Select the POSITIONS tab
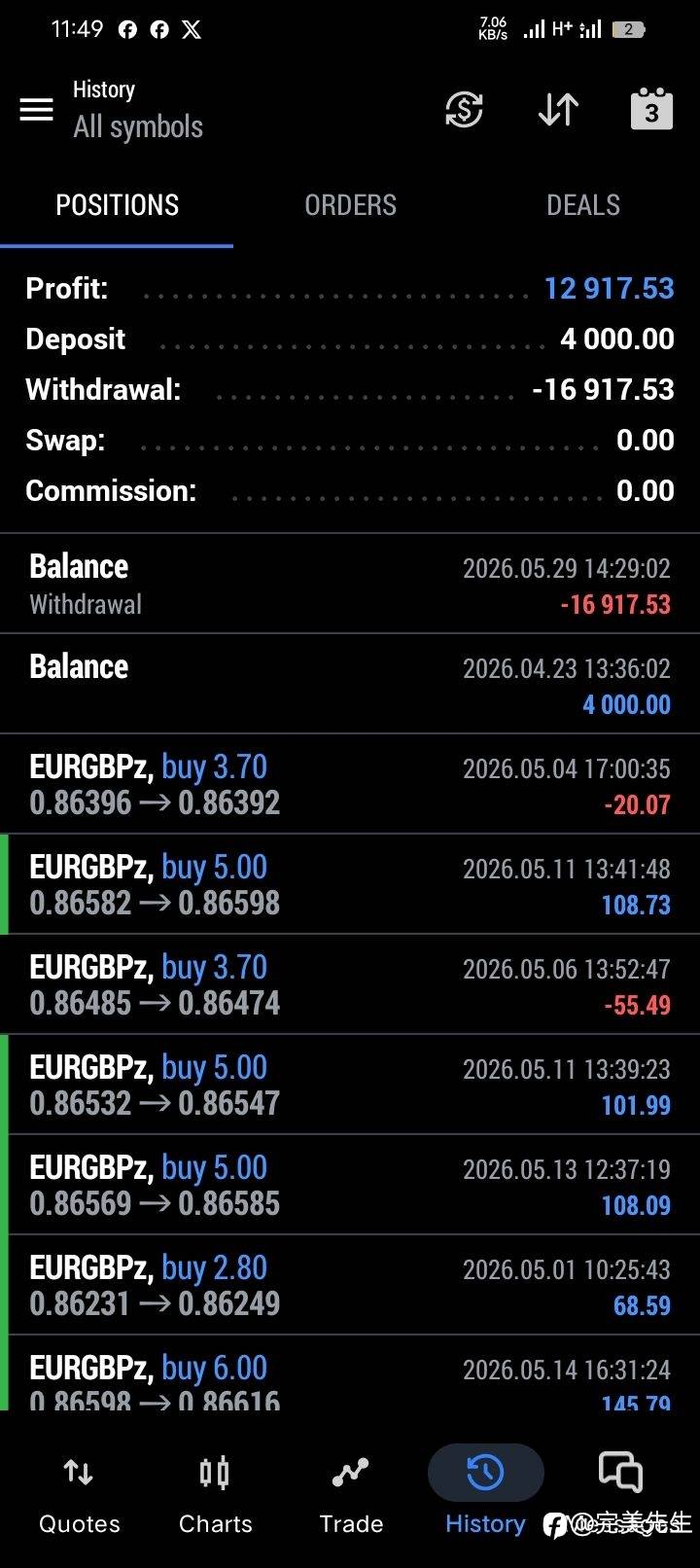This screenshot has width=700, height=1568. point(117,205)
